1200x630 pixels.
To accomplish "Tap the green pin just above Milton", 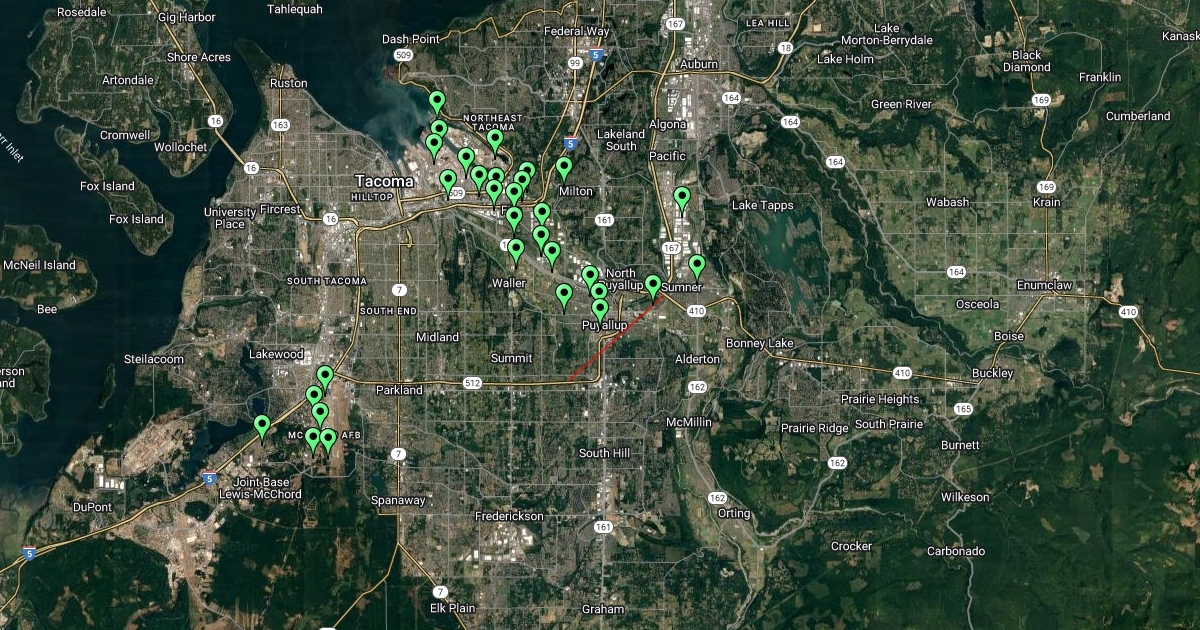I will pos(564,167).
